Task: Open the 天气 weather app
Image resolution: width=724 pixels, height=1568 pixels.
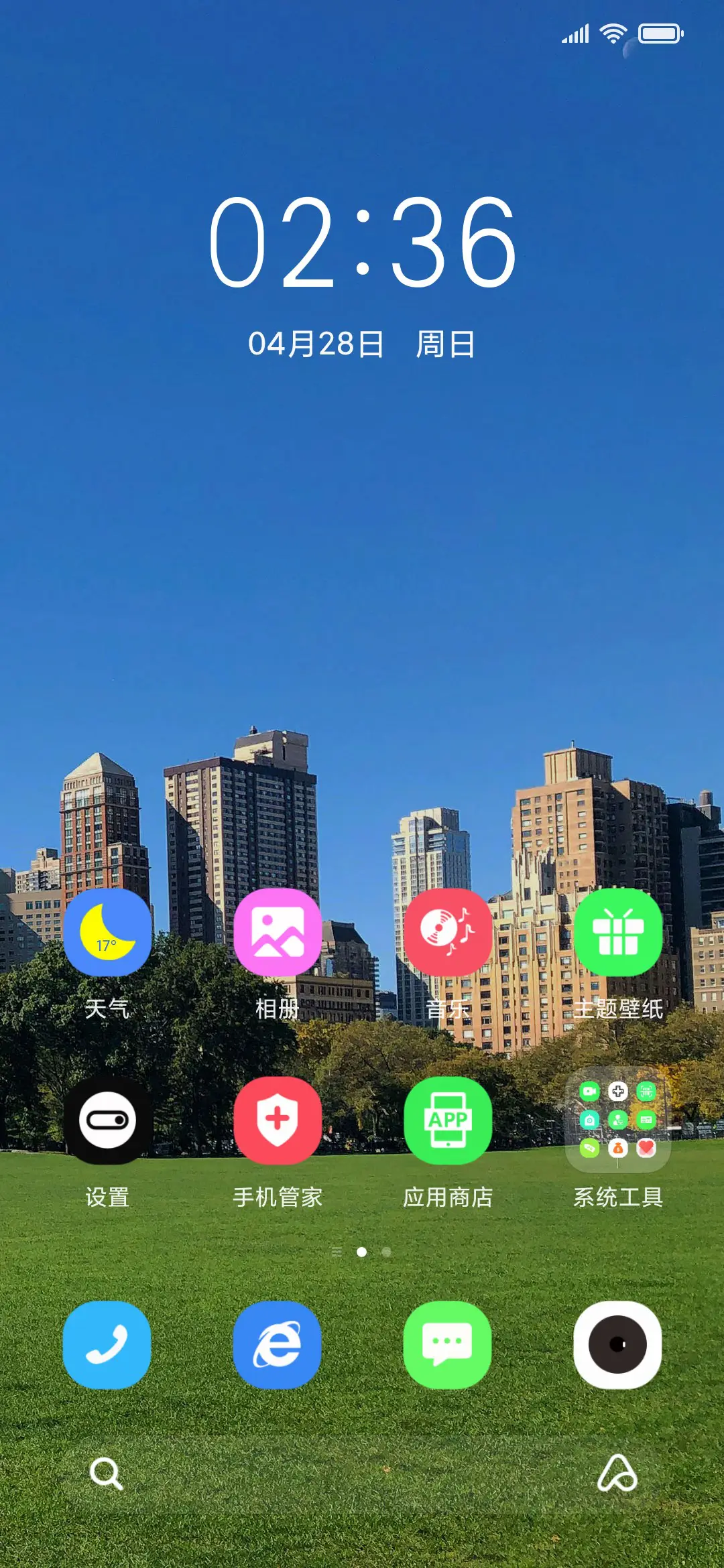Action: pos(107,932)
